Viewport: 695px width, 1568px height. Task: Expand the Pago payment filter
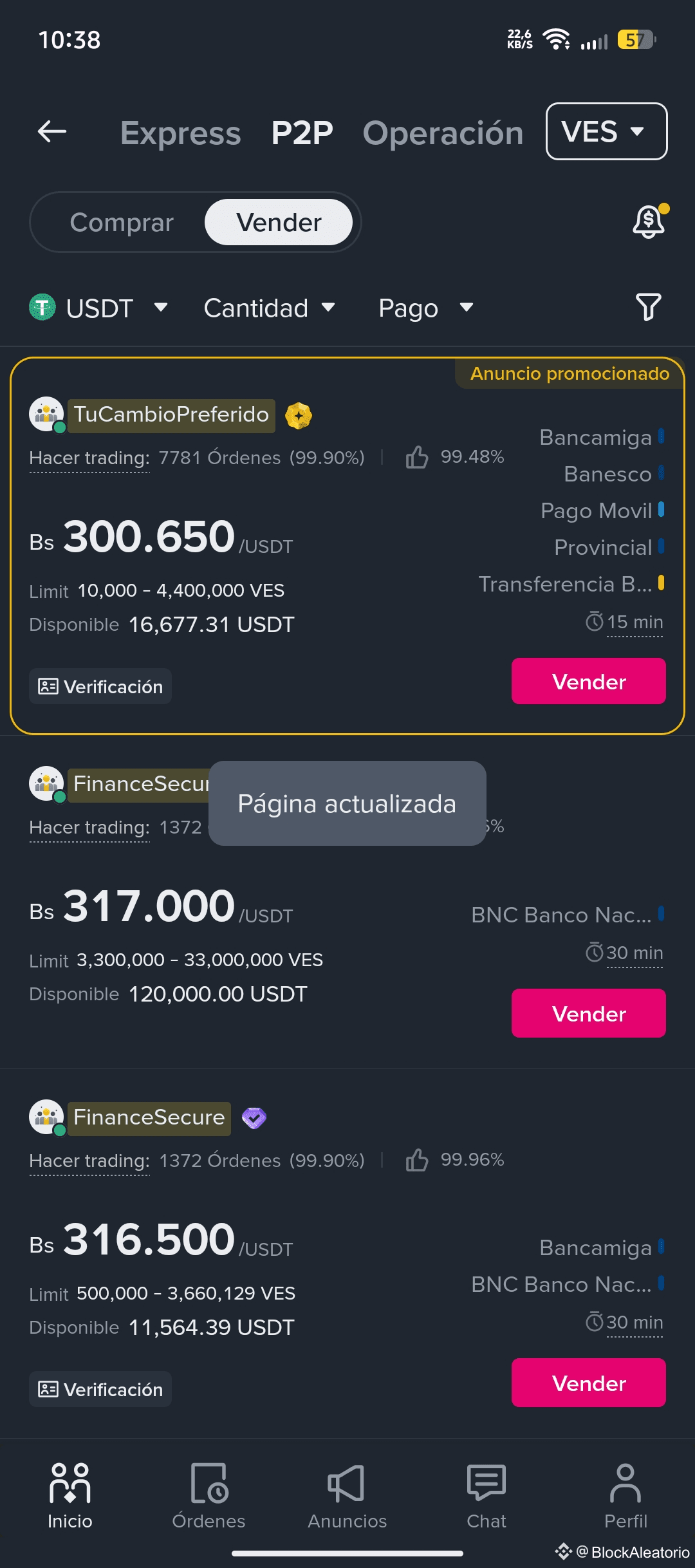coord(425,308)
